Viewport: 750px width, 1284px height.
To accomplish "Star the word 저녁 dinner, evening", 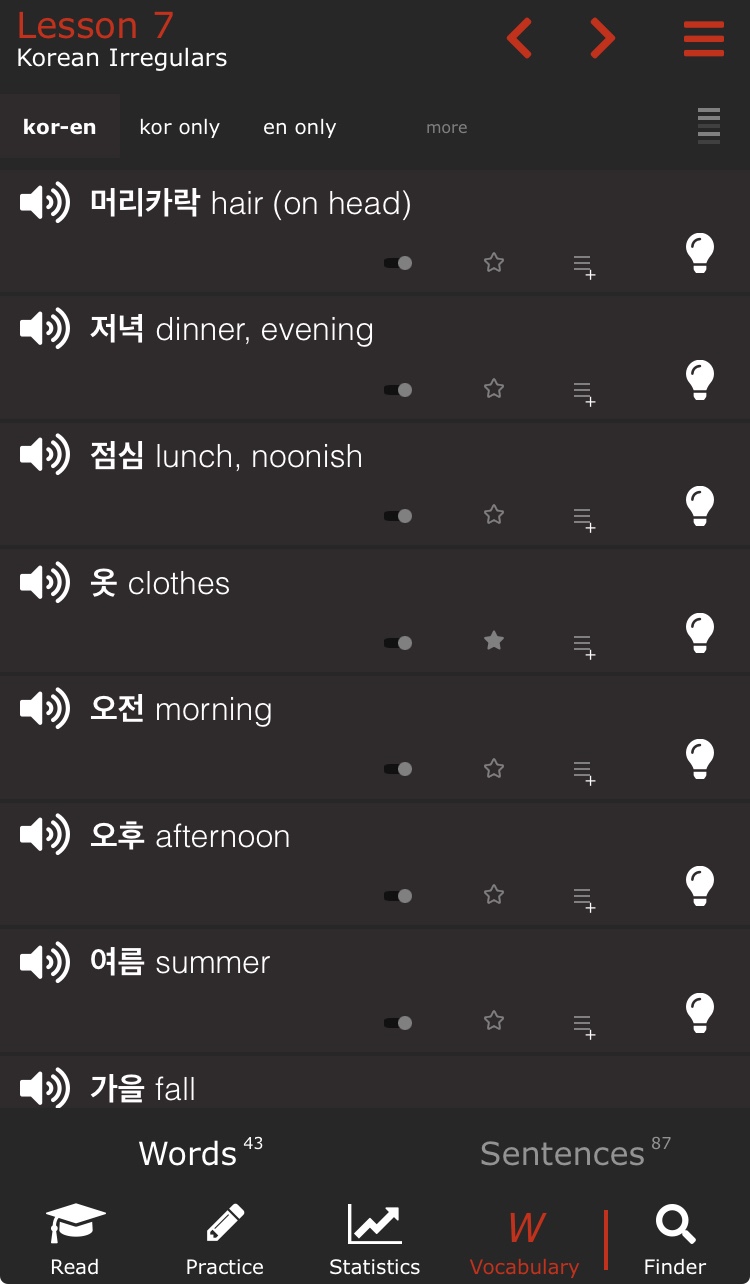I will (x=494, y=389).
